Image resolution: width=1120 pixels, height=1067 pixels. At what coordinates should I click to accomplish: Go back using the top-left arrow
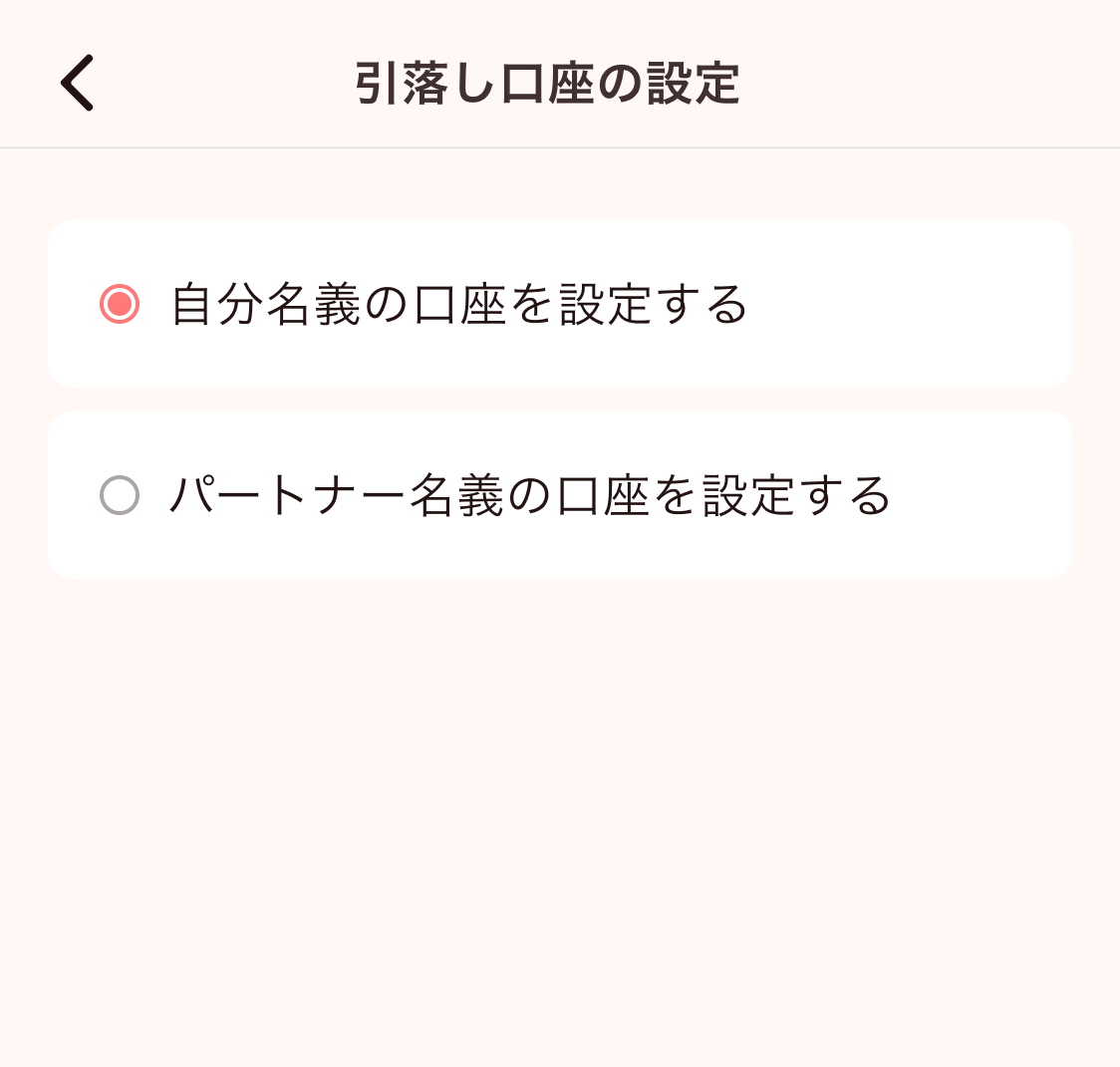(77, 83)
